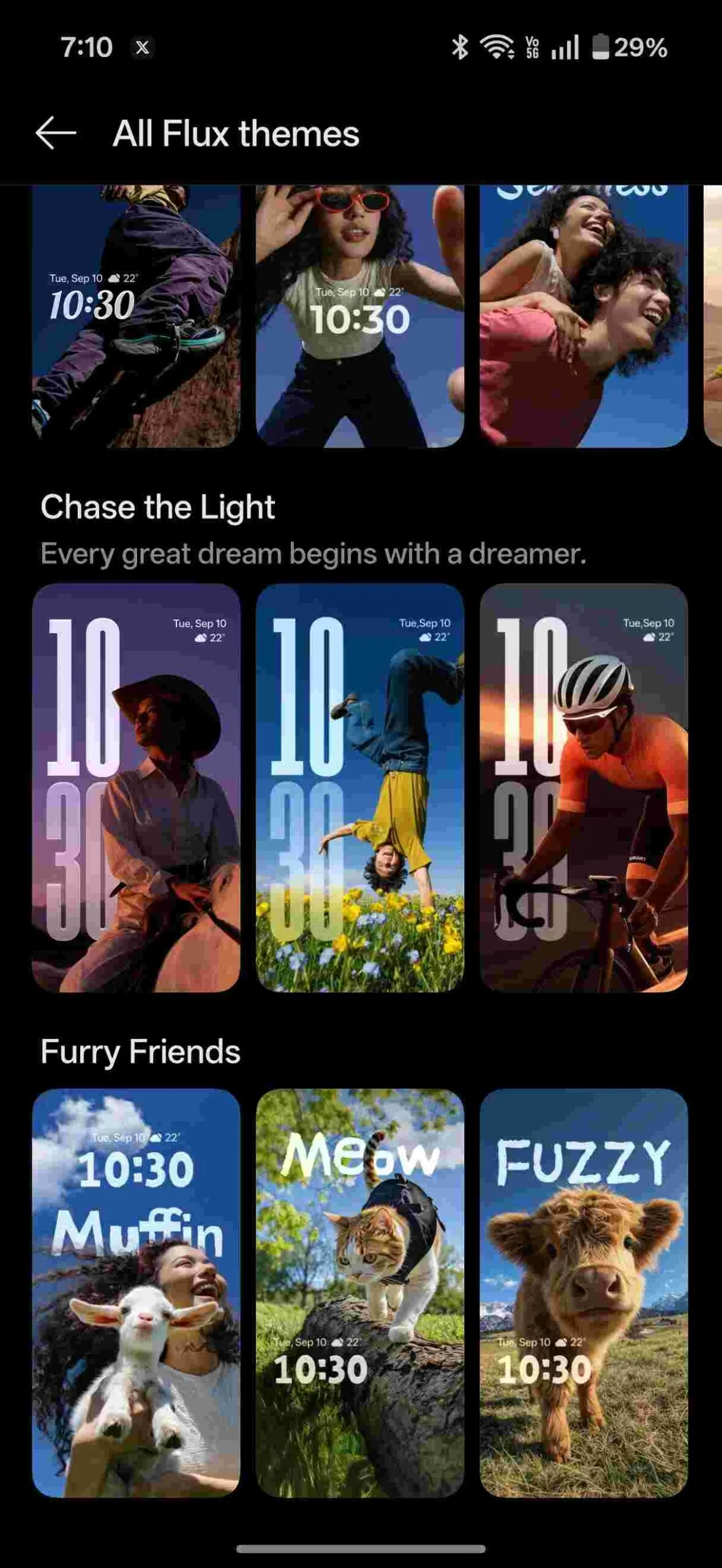The image size is (722, 1568).
Task: Go back from All Flux themes
Action: [x=56, y=133]
